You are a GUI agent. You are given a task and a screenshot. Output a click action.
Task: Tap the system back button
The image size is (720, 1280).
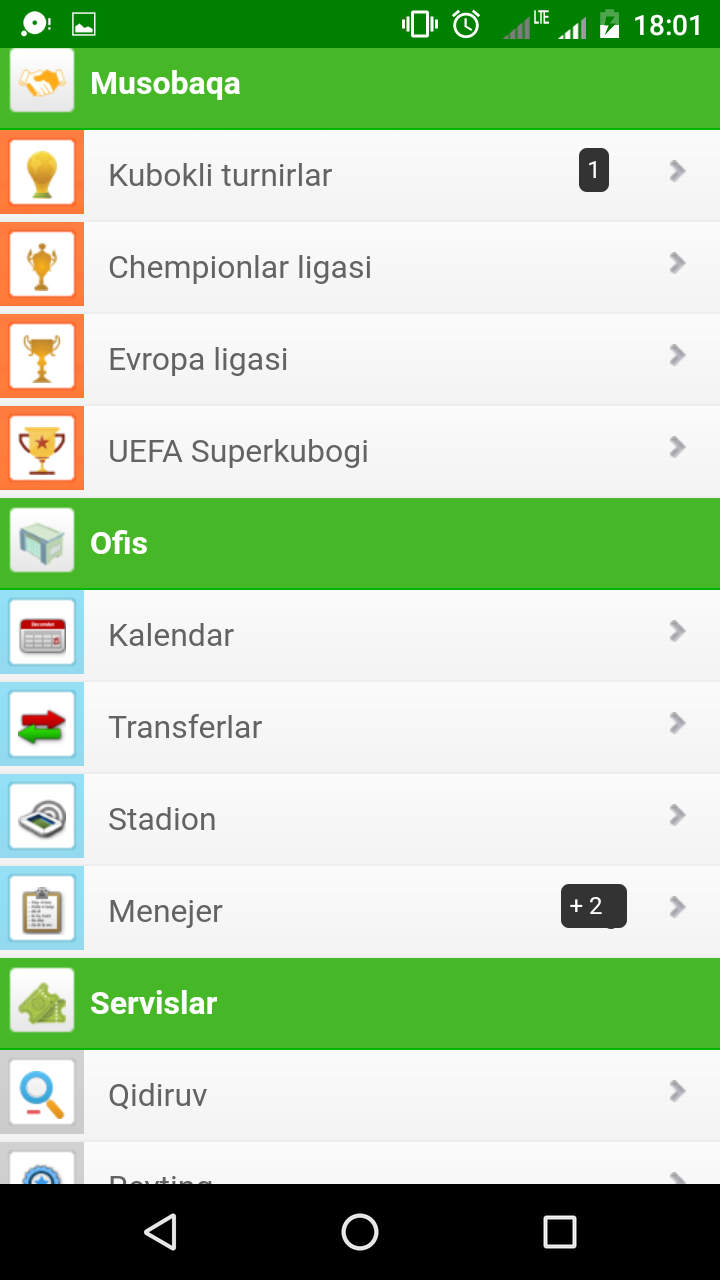[160, 1232]
